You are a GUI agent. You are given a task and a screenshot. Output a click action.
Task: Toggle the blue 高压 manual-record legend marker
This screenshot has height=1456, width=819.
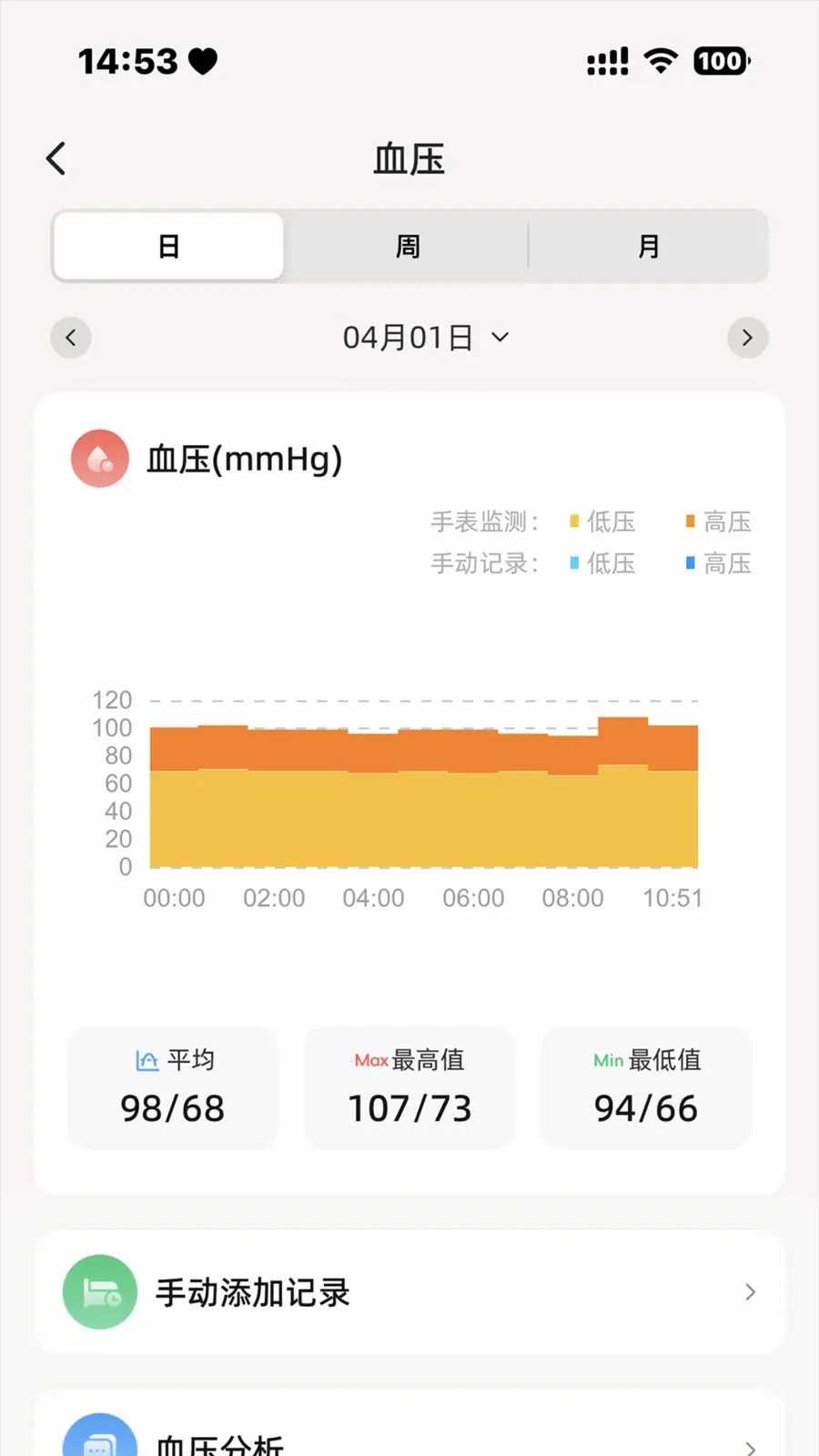(x=689, y=563)
